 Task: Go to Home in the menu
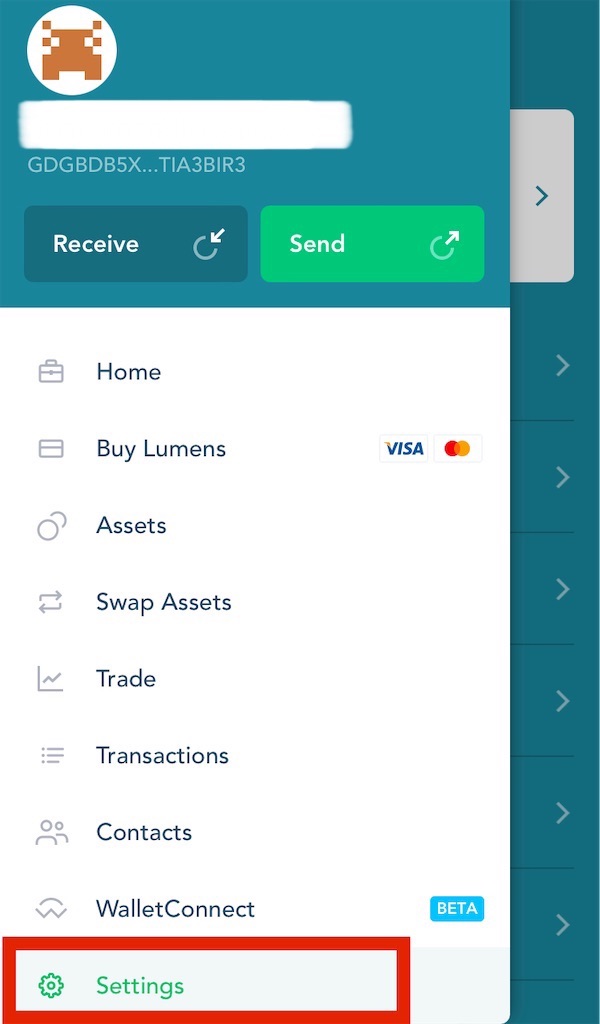coord(128,372)
